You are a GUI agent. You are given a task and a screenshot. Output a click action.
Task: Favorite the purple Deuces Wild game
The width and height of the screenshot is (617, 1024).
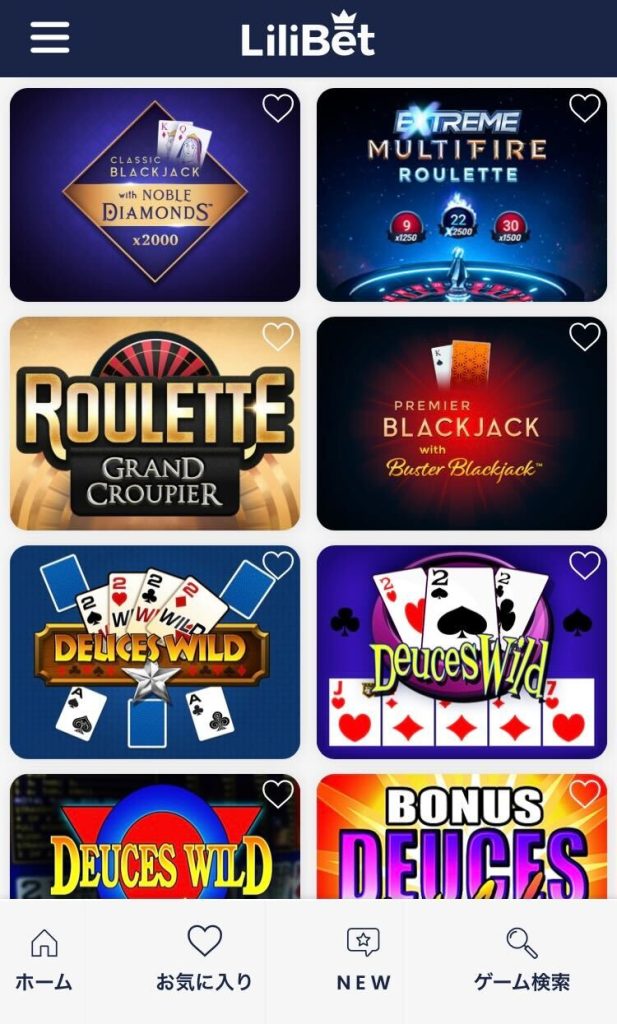point(584,565)
